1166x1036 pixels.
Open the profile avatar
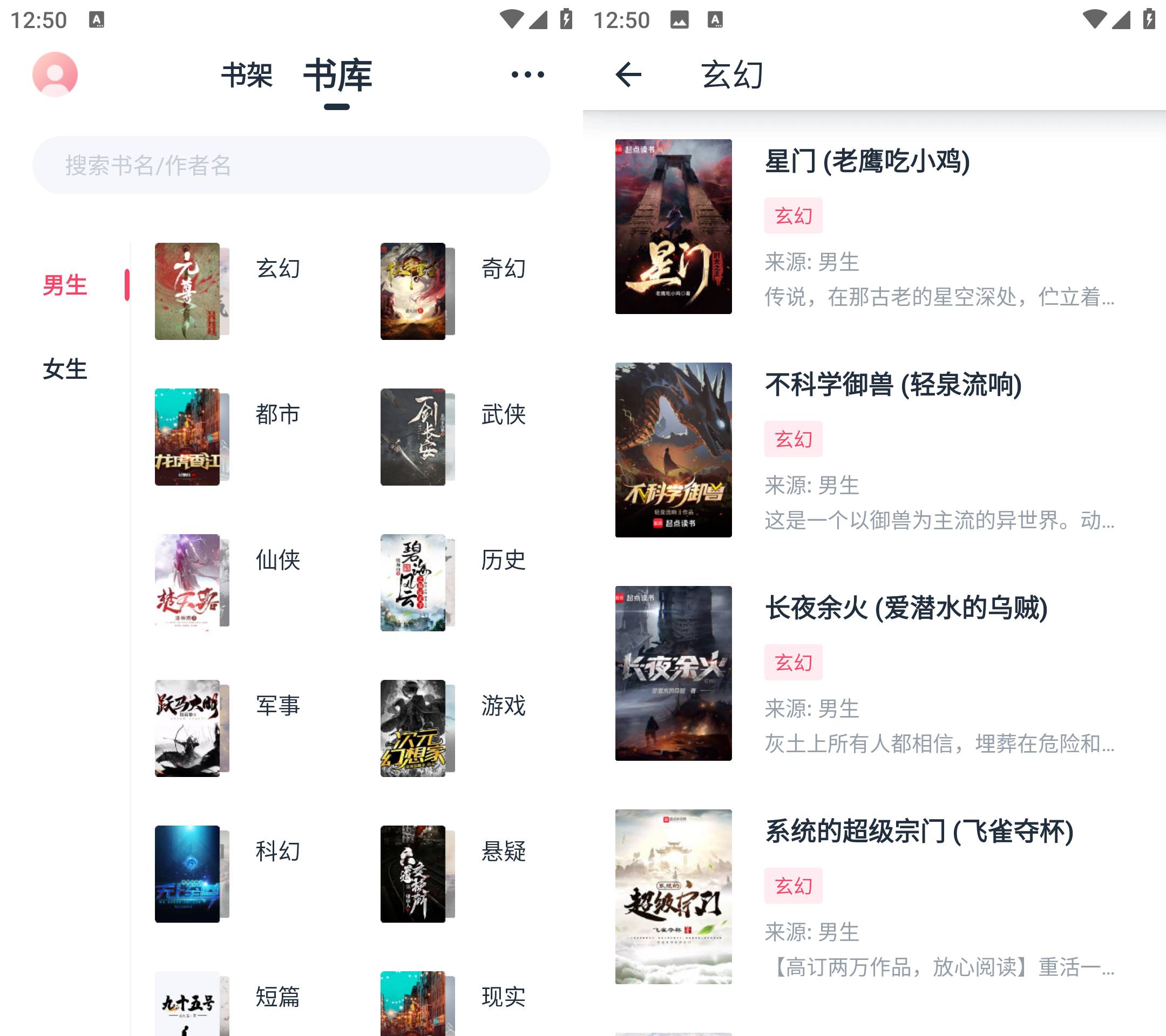pyautogui.click(x=55, y=74)
